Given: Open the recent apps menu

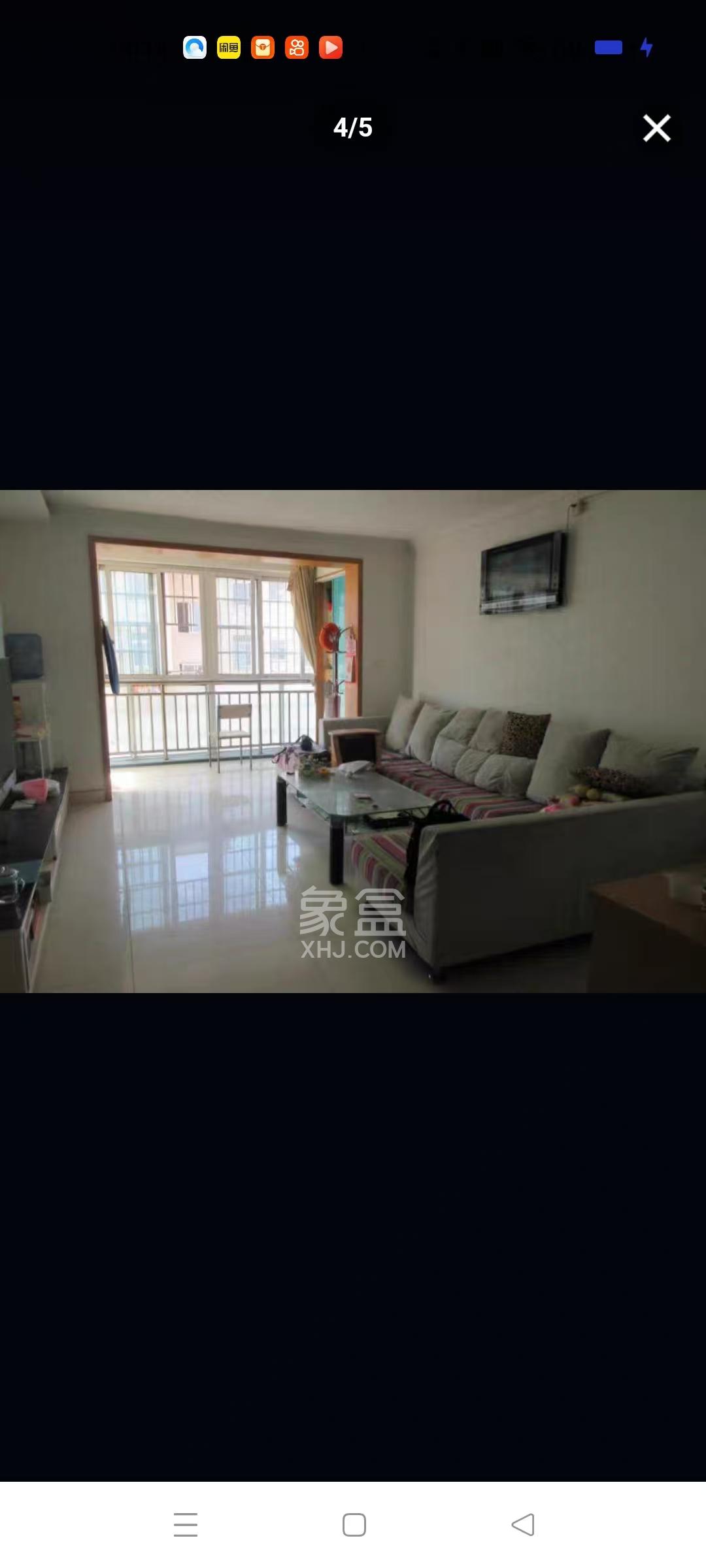Looking at the screenshot, I should click(186, 1525).
